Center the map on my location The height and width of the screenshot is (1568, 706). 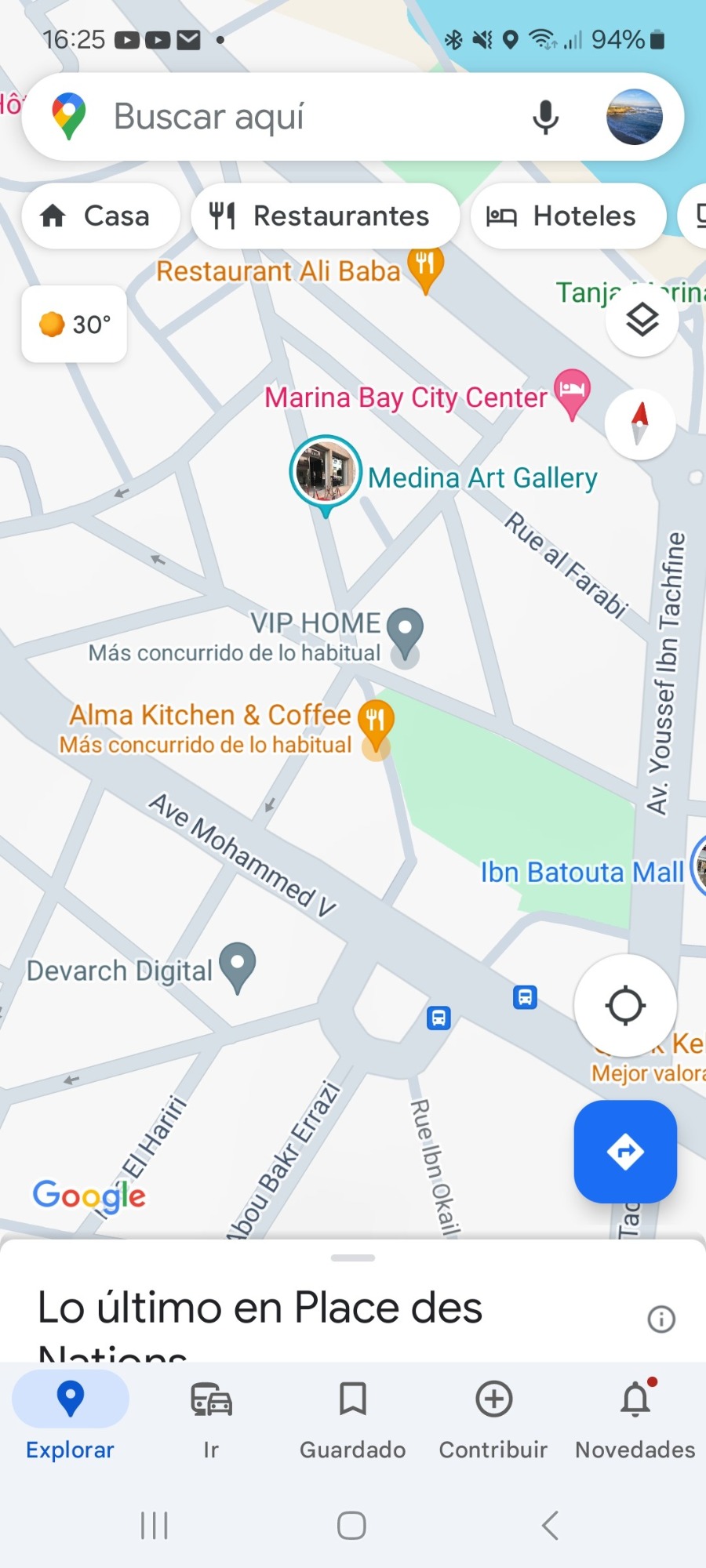(625, 1006)
